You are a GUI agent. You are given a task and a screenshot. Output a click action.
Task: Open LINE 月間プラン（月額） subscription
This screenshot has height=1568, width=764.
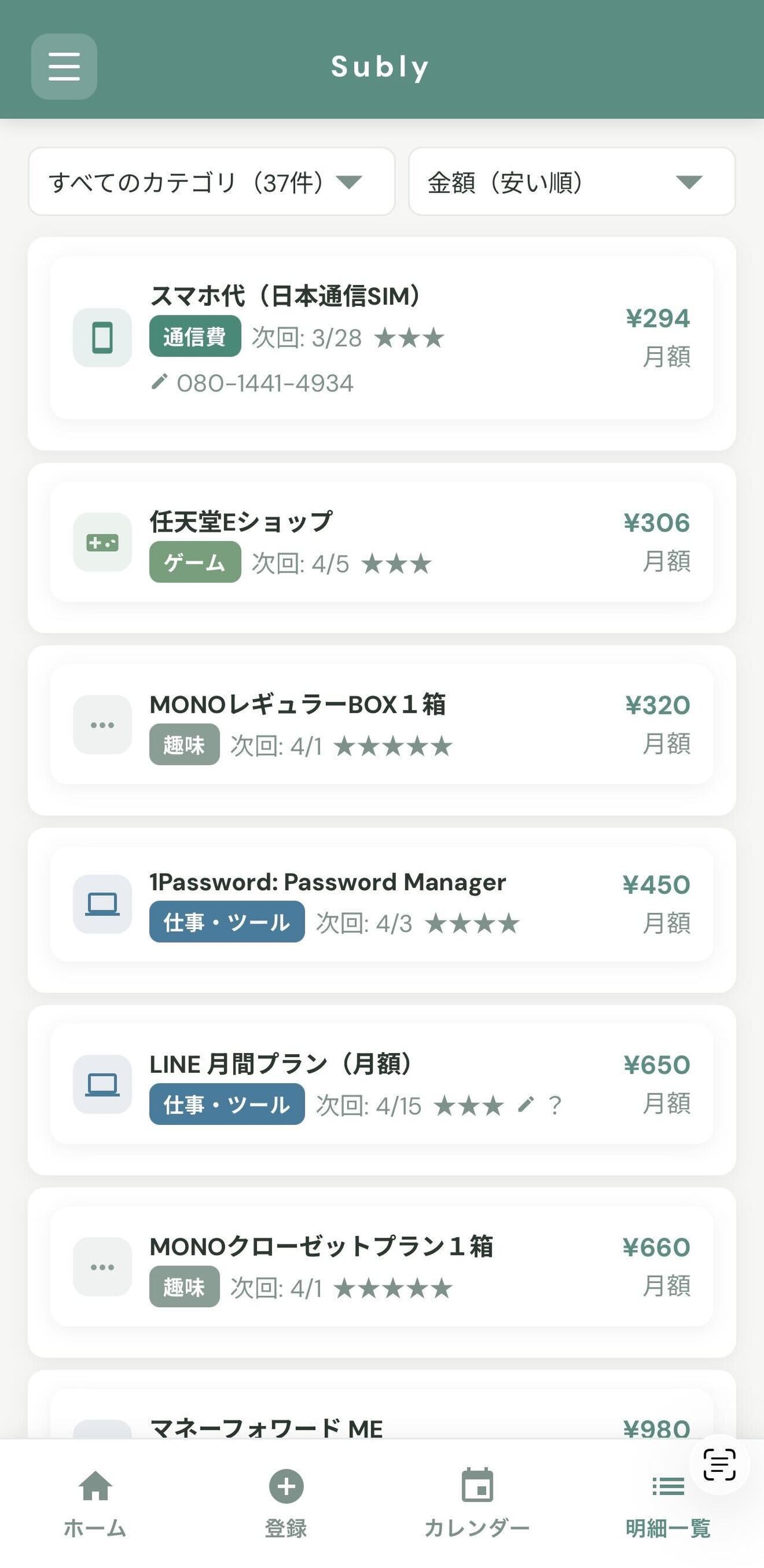[x=381, y=1084]
